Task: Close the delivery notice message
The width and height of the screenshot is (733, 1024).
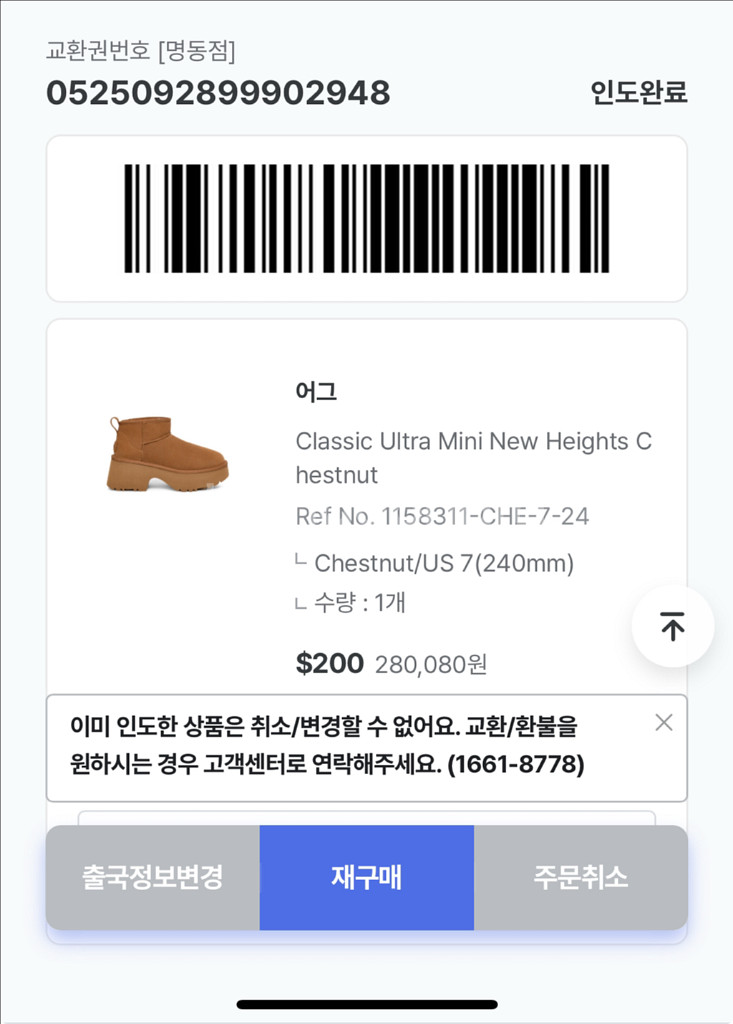Action: [x=662, y=724]
